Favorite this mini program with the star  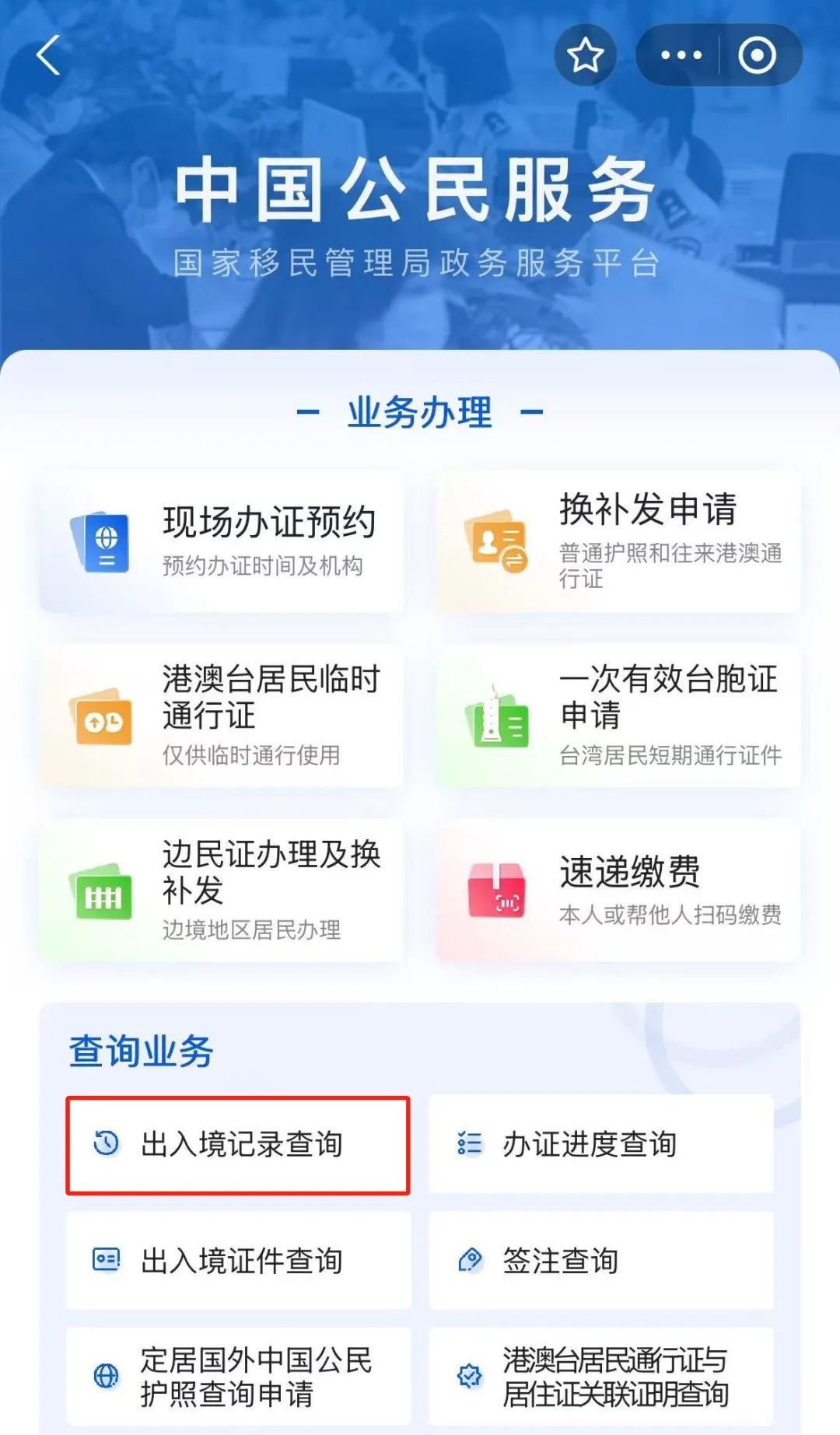pyautogui.click(x=585, y=55)
